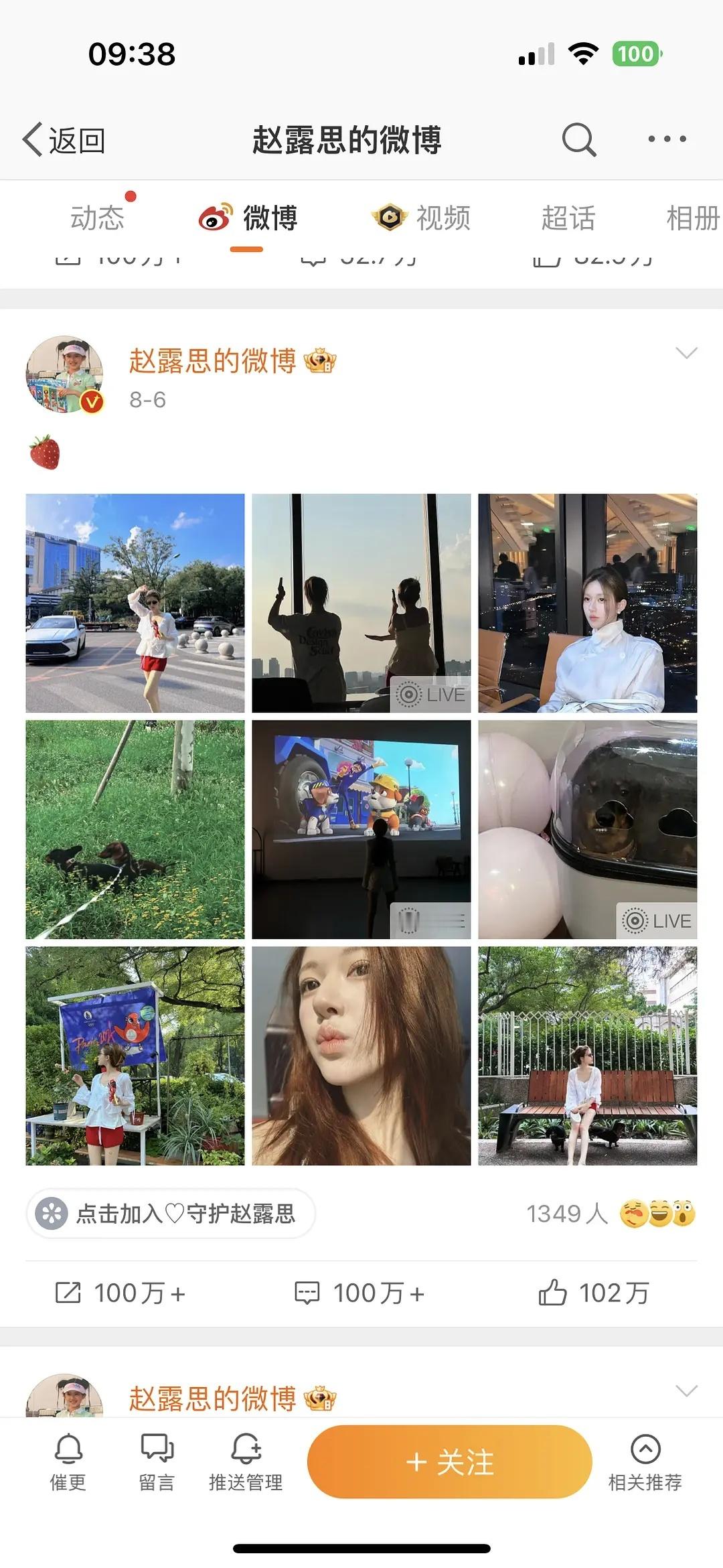Open the street crossing photo with the white car

coord(135,603)
